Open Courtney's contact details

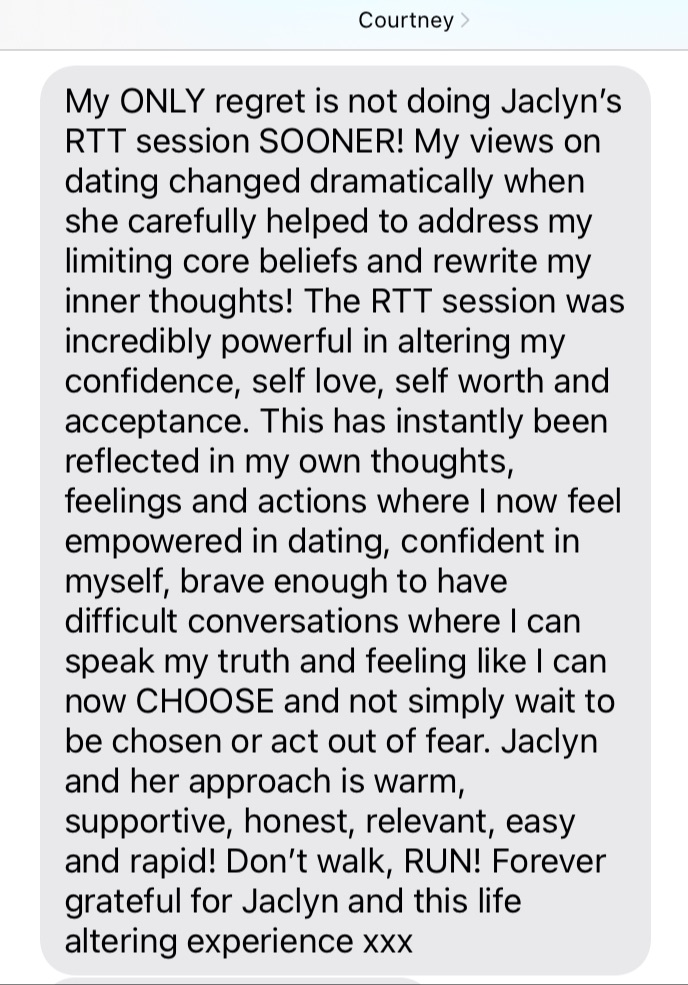(x=412, y=21)
